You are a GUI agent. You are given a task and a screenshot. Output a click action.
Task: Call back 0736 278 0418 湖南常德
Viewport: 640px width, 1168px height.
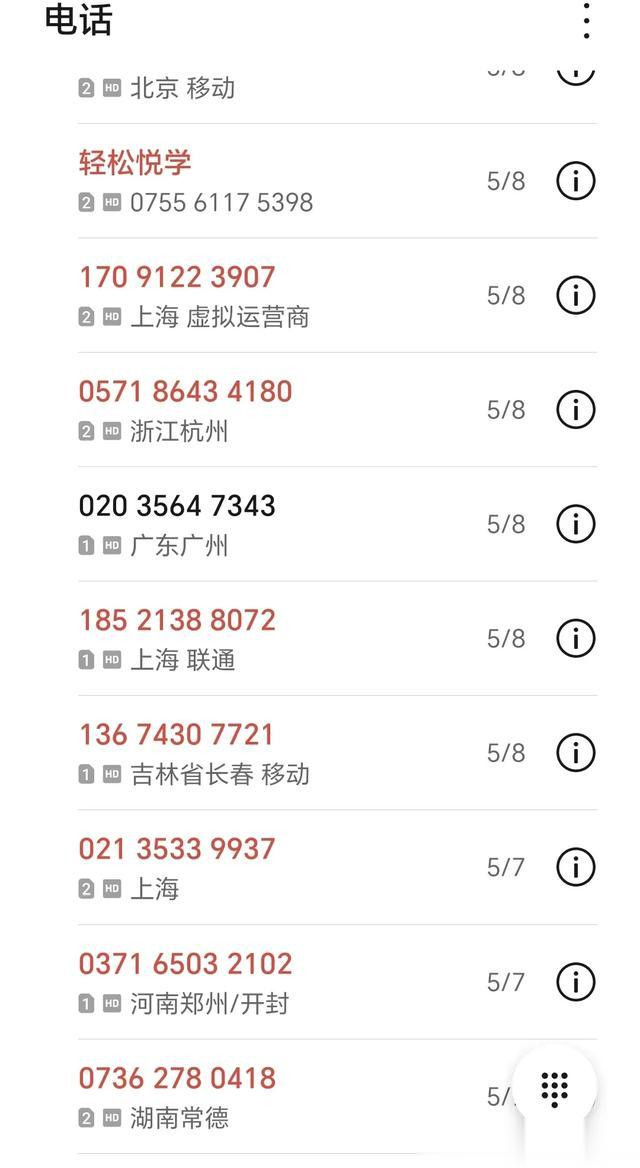pyautogui.click(x=276, y=1096)
